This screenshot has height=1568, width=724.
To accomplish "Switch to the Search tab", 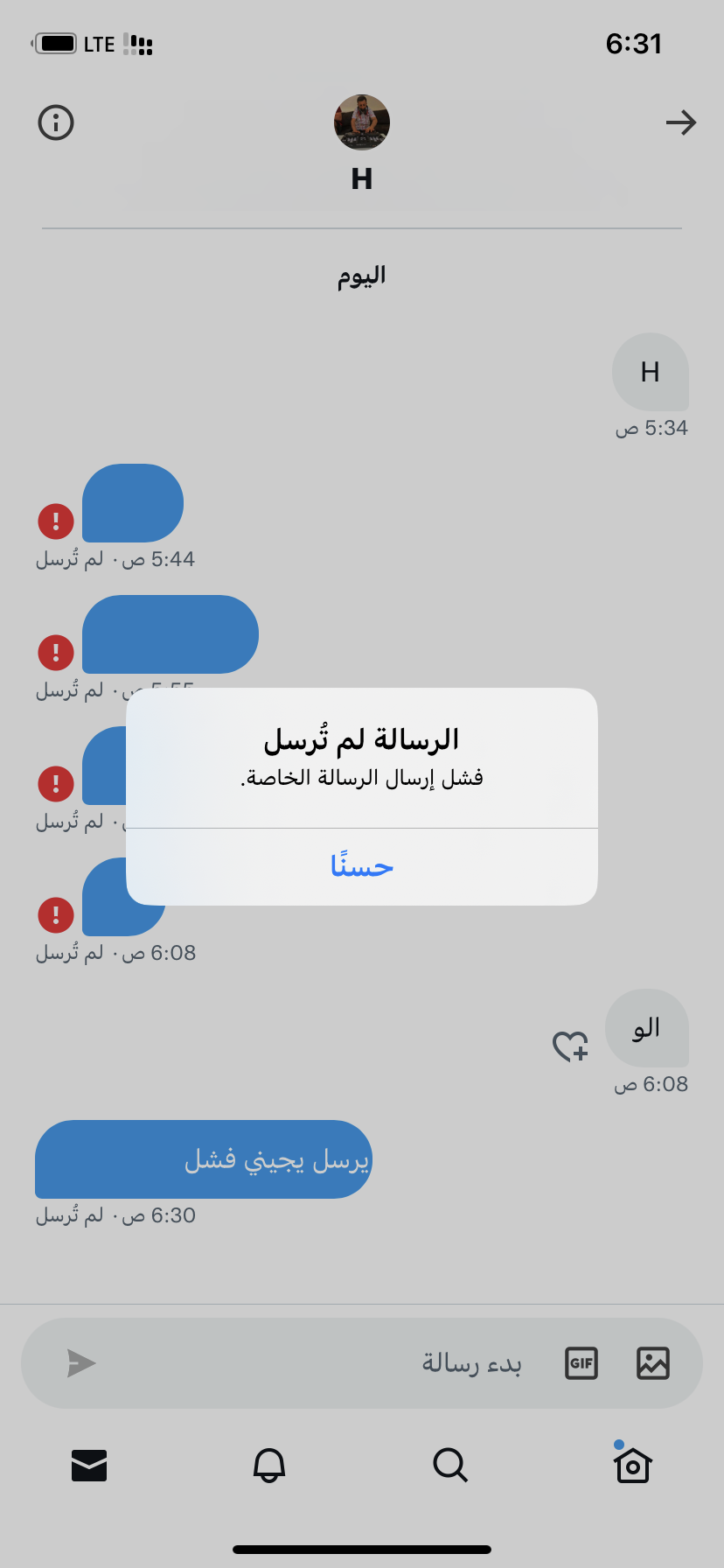I will tap(450, 1465).
